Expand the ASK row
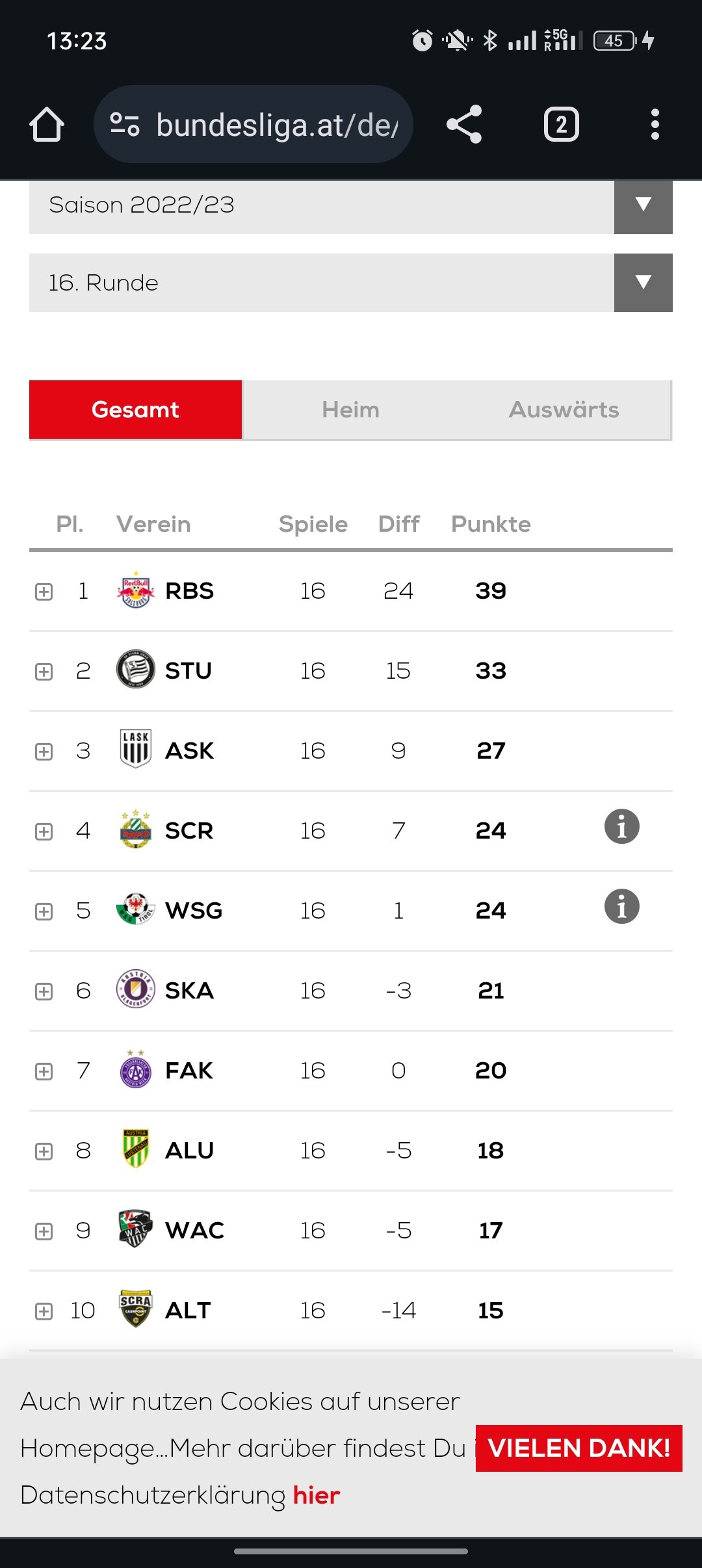 [x=44, y=751]
